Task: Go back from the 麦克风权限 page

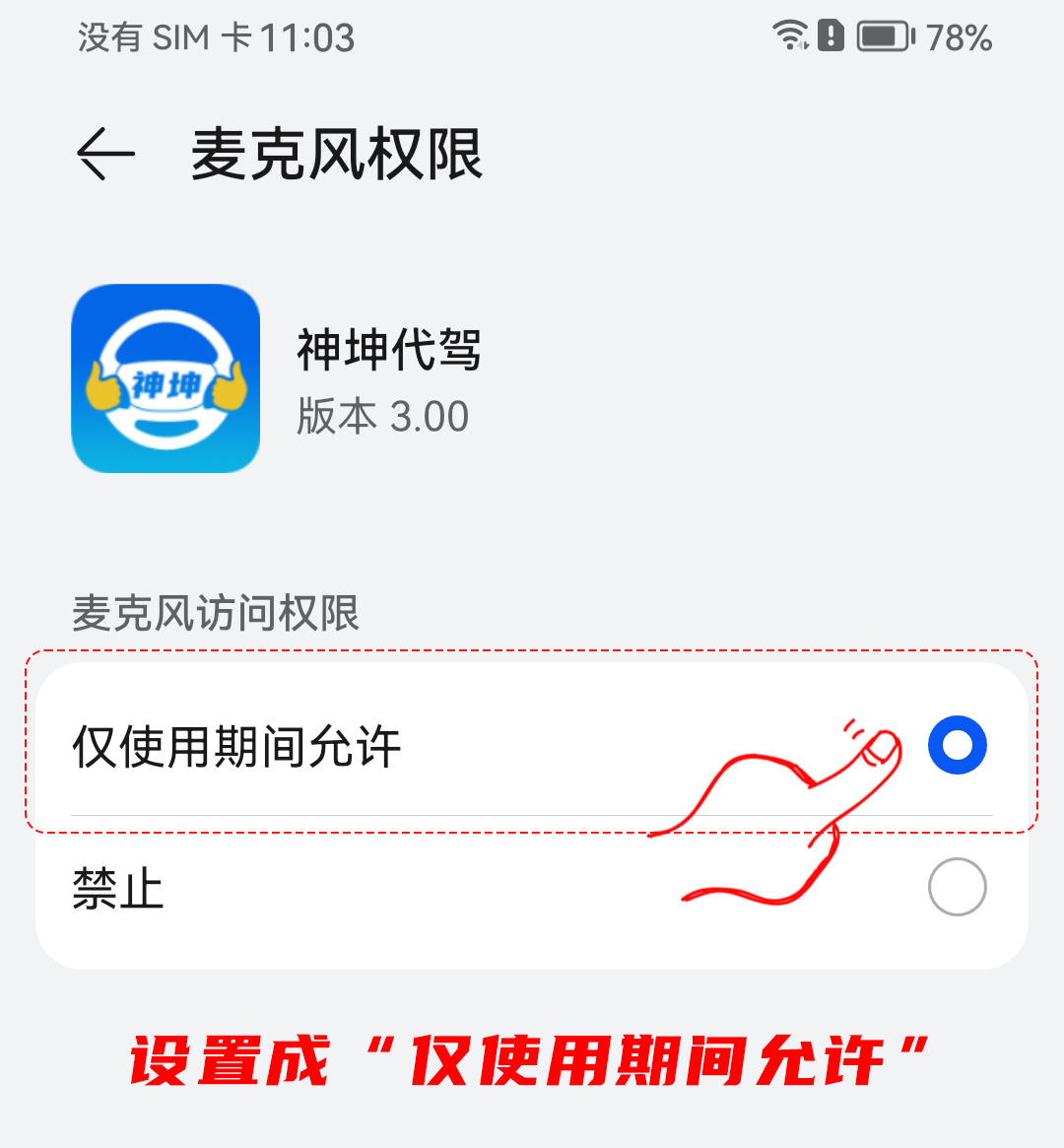Action: (105, 155)
